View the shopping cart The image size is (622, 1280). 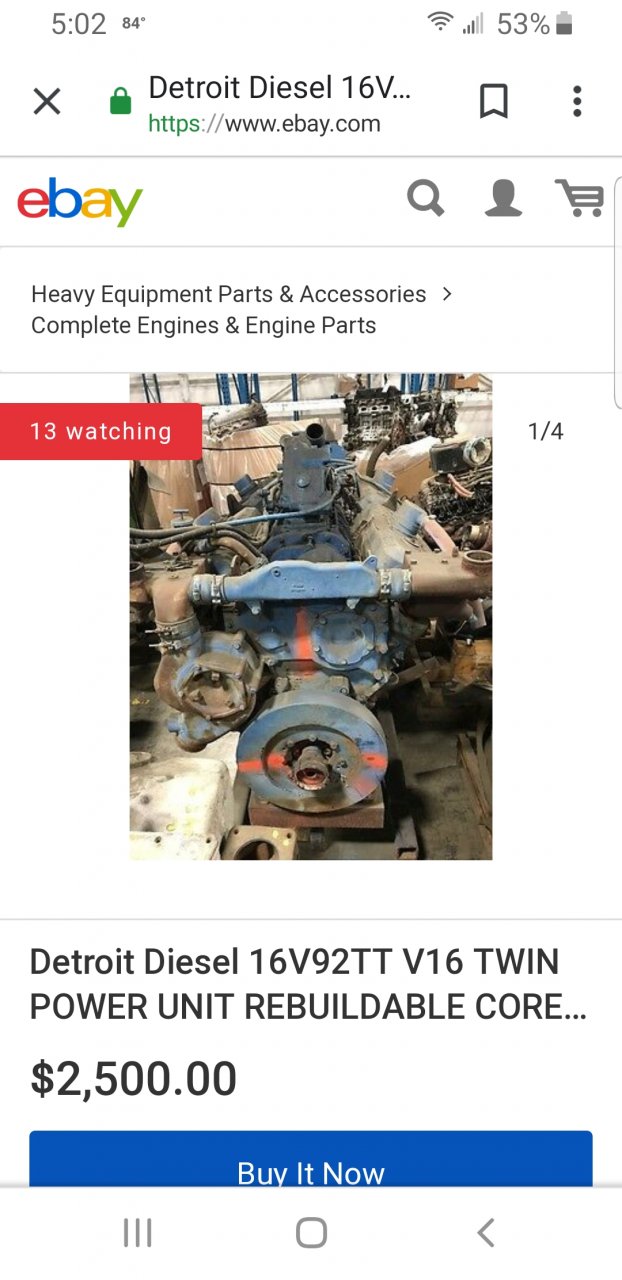[x=580, y=198]
